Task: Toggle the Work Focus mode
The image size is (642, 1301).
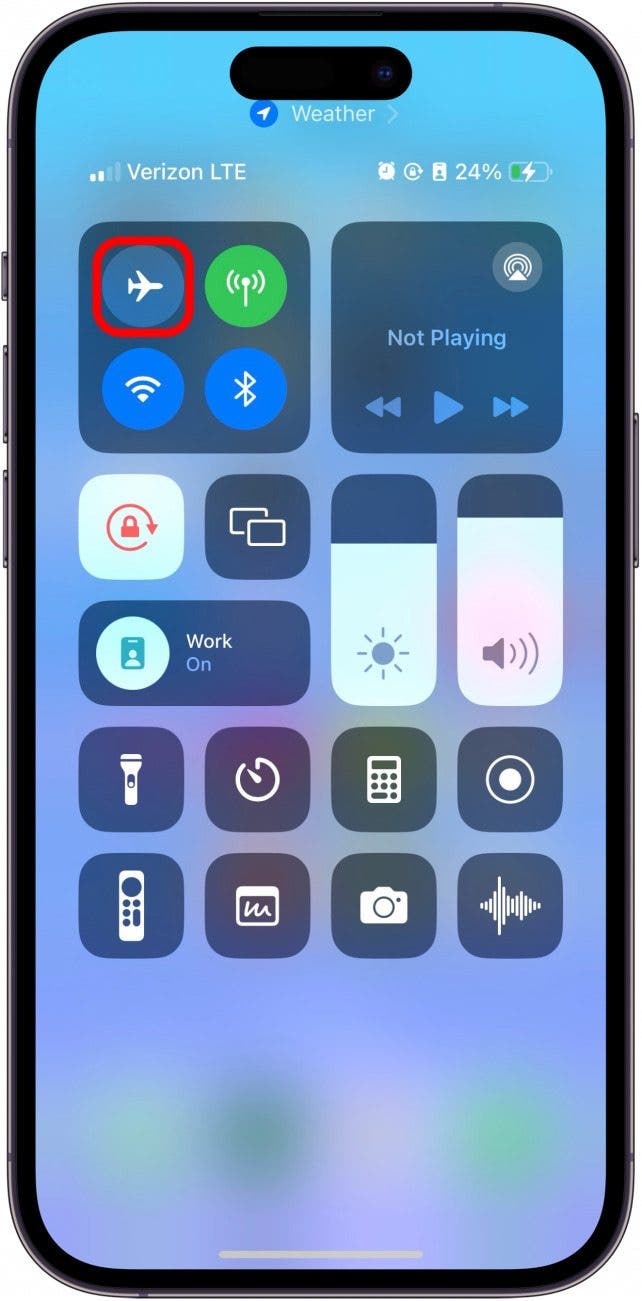Action: click(194, 652)
